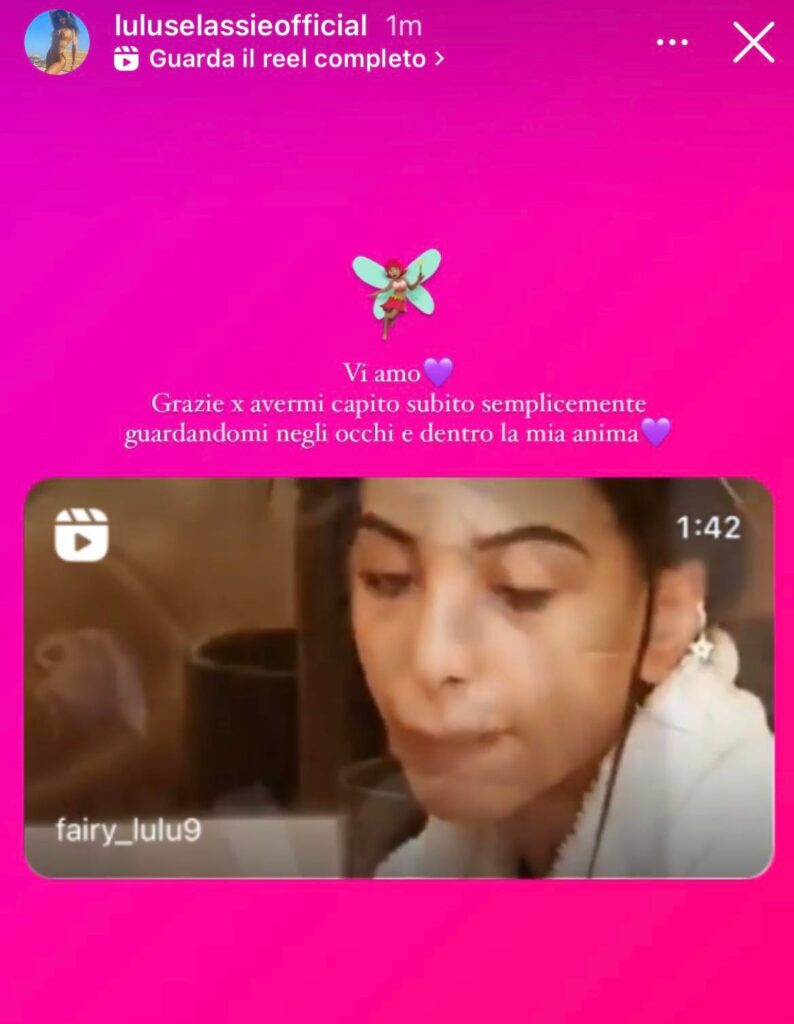Open the three-dot overflow menu
The image size is (794, 1024).
(x=672, y=43)
